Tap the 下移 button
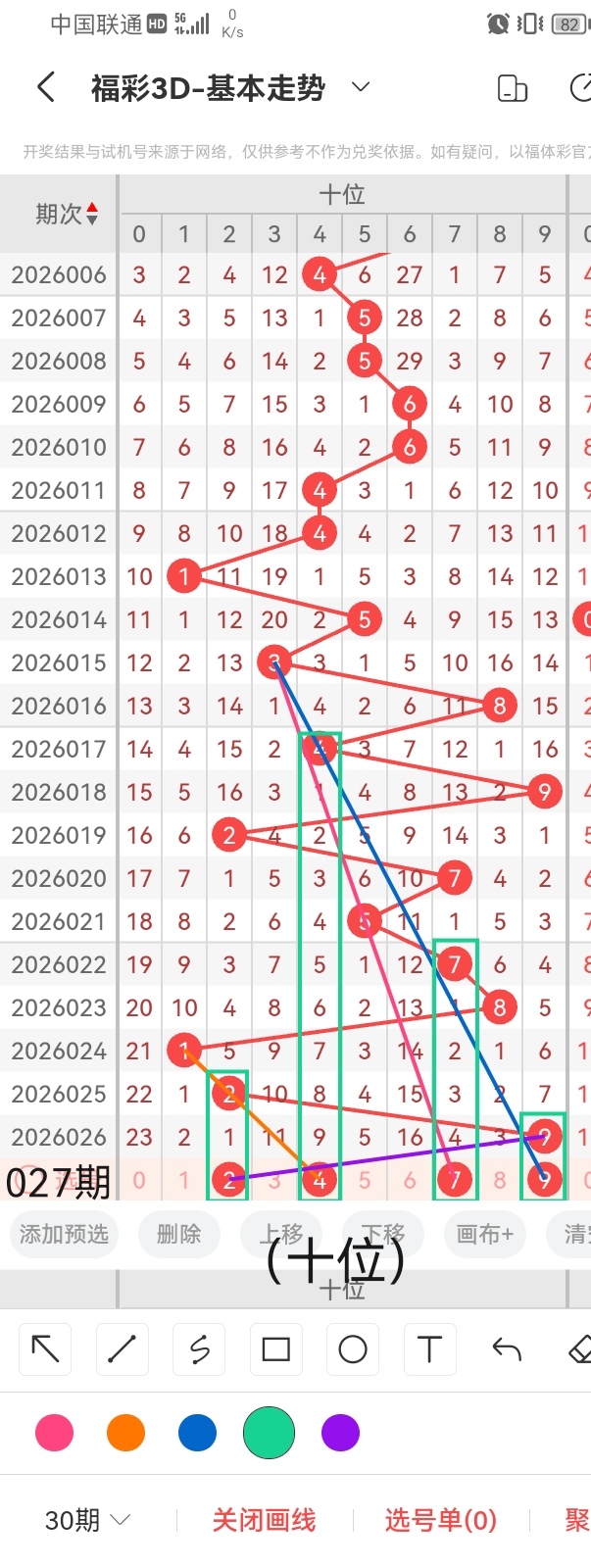Screen dimensions: 591x1568 [x=382, y=1234]
